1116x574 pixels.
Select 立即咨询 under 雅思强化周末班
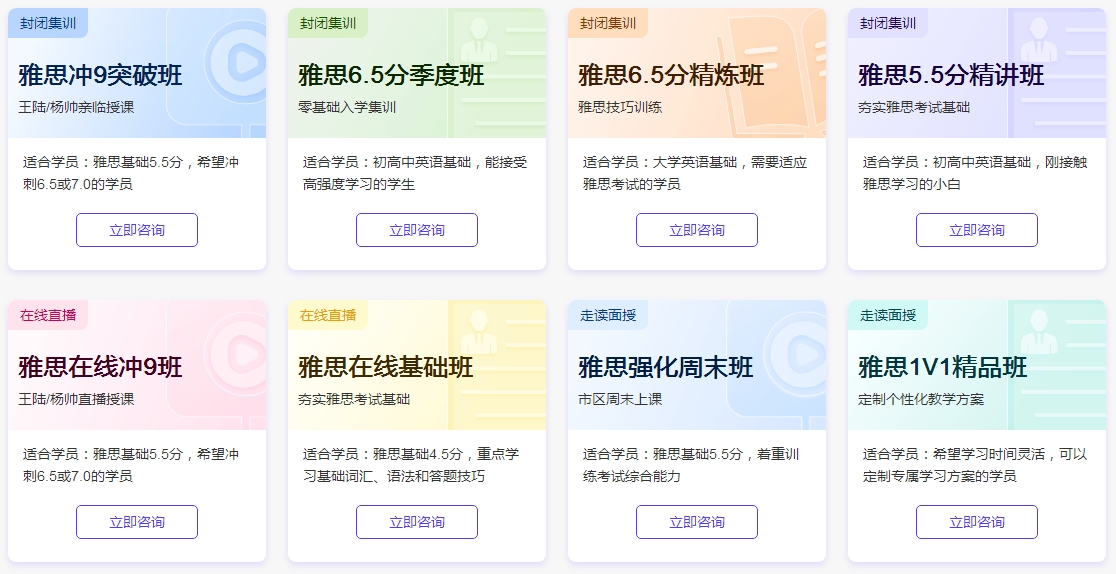(x=697, y=522)
